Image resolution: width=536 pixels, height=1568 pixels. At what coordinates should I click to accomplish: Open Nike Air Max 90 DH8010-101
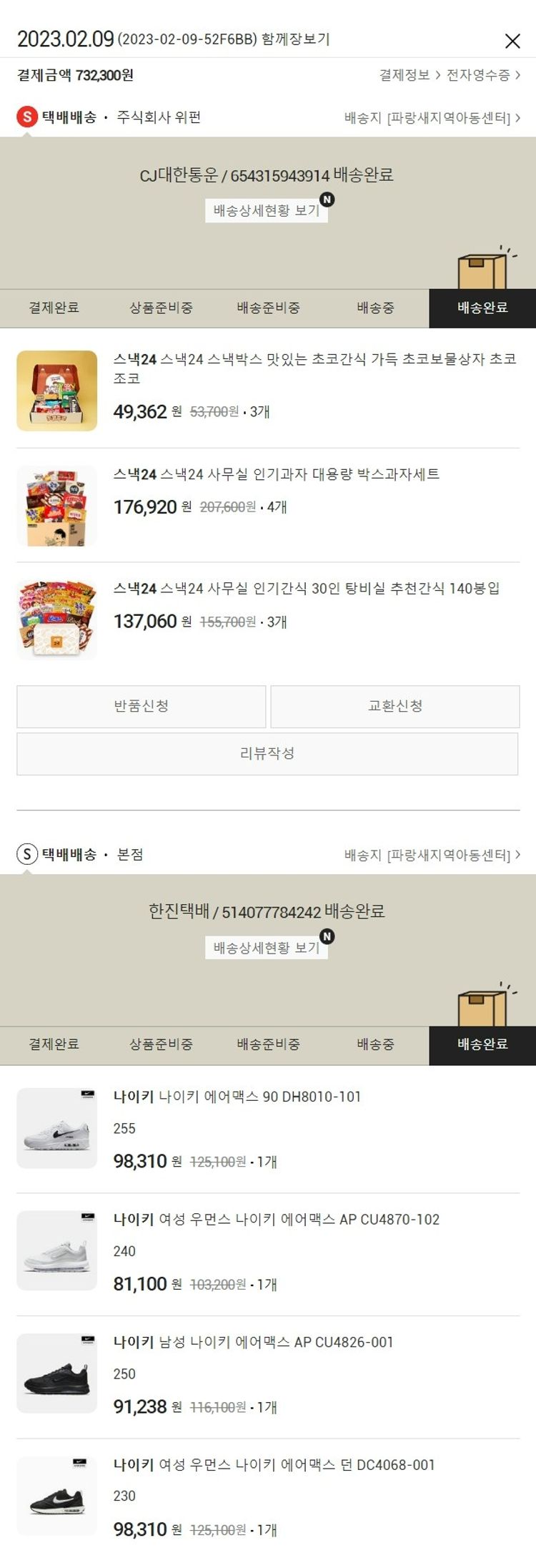[237, 1097]
